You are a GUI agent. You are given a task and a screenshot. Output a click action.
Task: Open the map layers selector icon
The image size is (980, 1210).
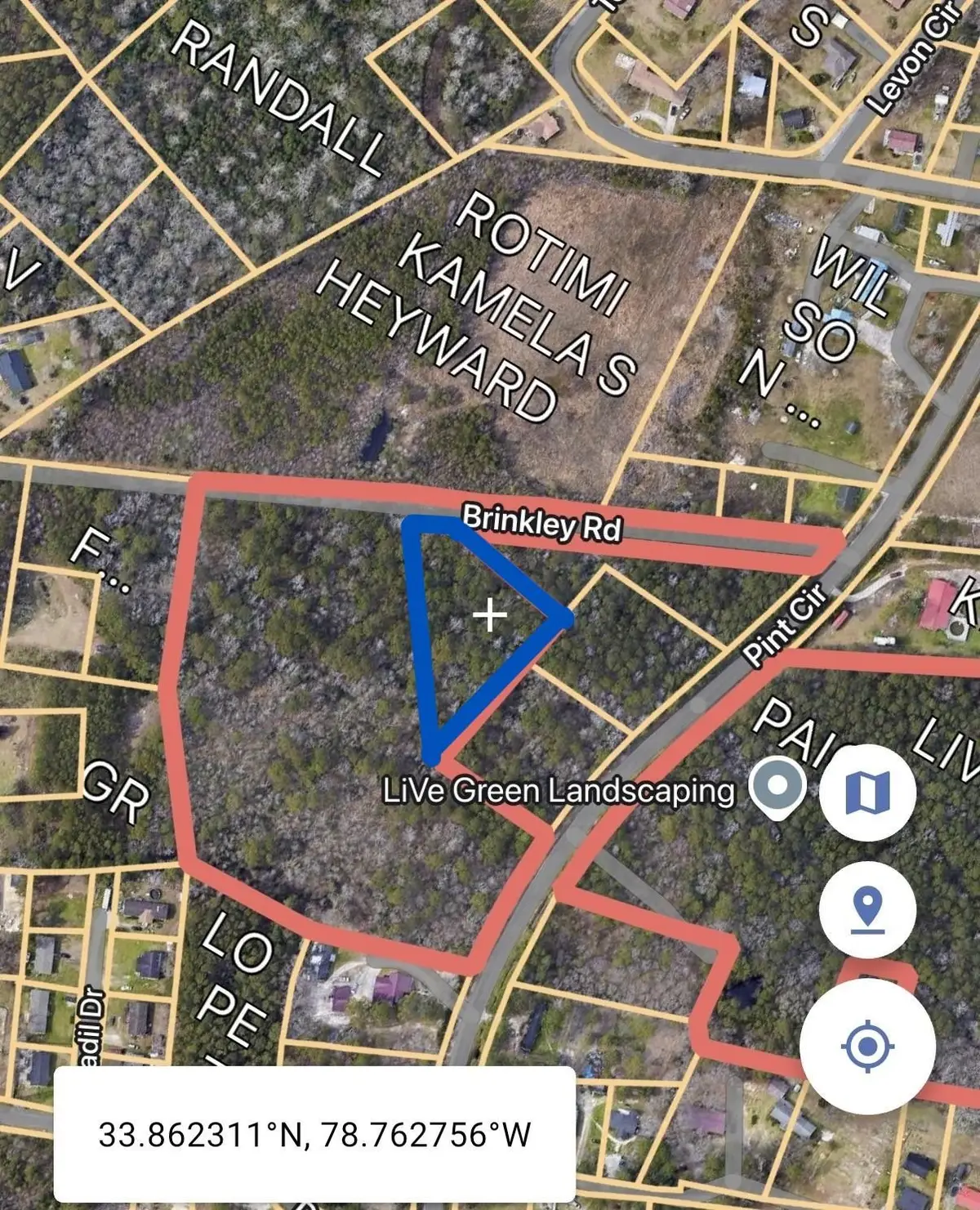point(869,792)
